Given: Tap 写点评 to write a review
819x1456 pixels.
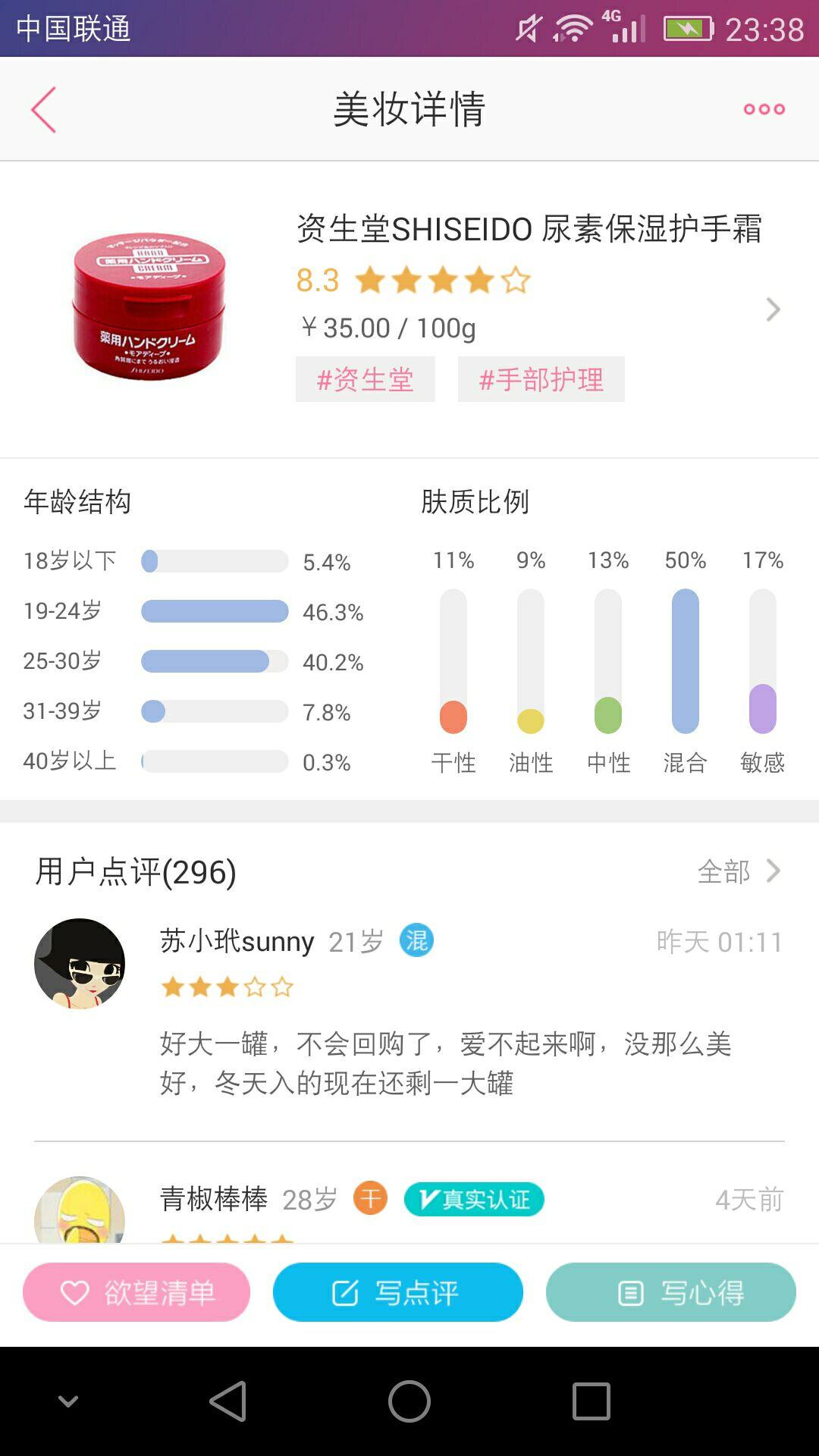Looking at the screenshot, I should coord(397,1292).
